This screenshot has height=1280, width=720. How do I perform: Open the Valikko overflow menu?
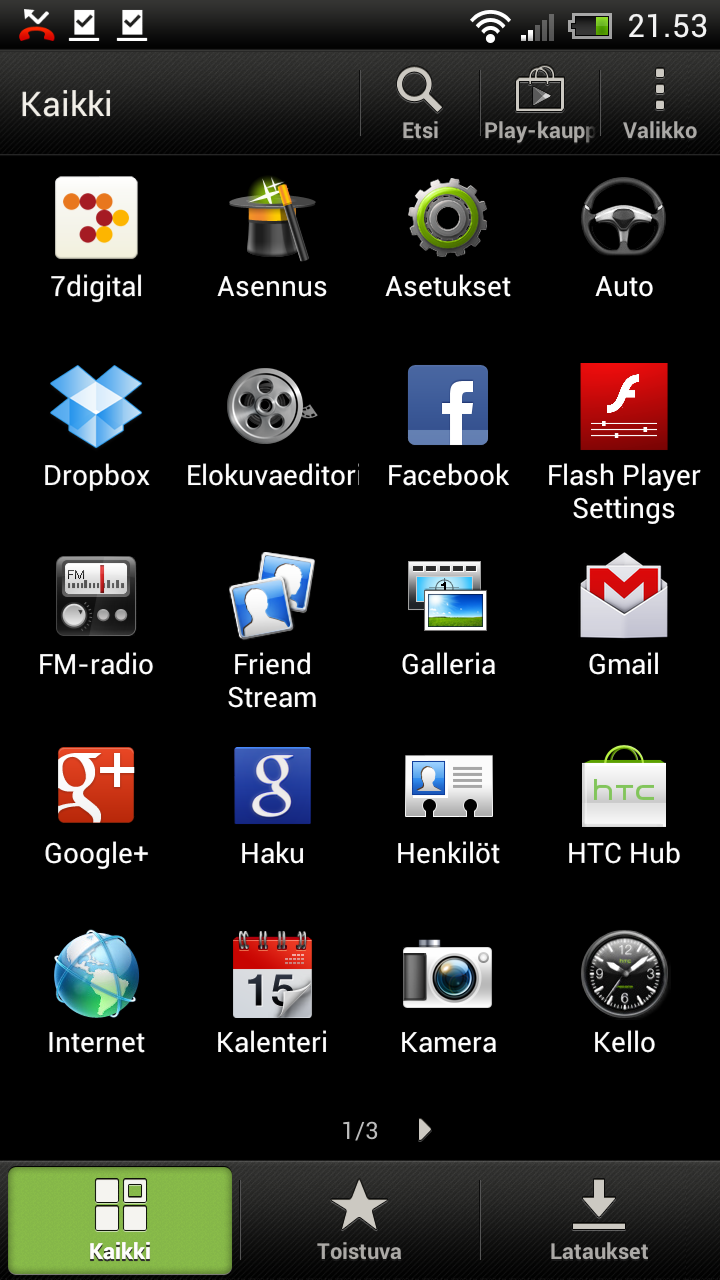pos(659,103)
